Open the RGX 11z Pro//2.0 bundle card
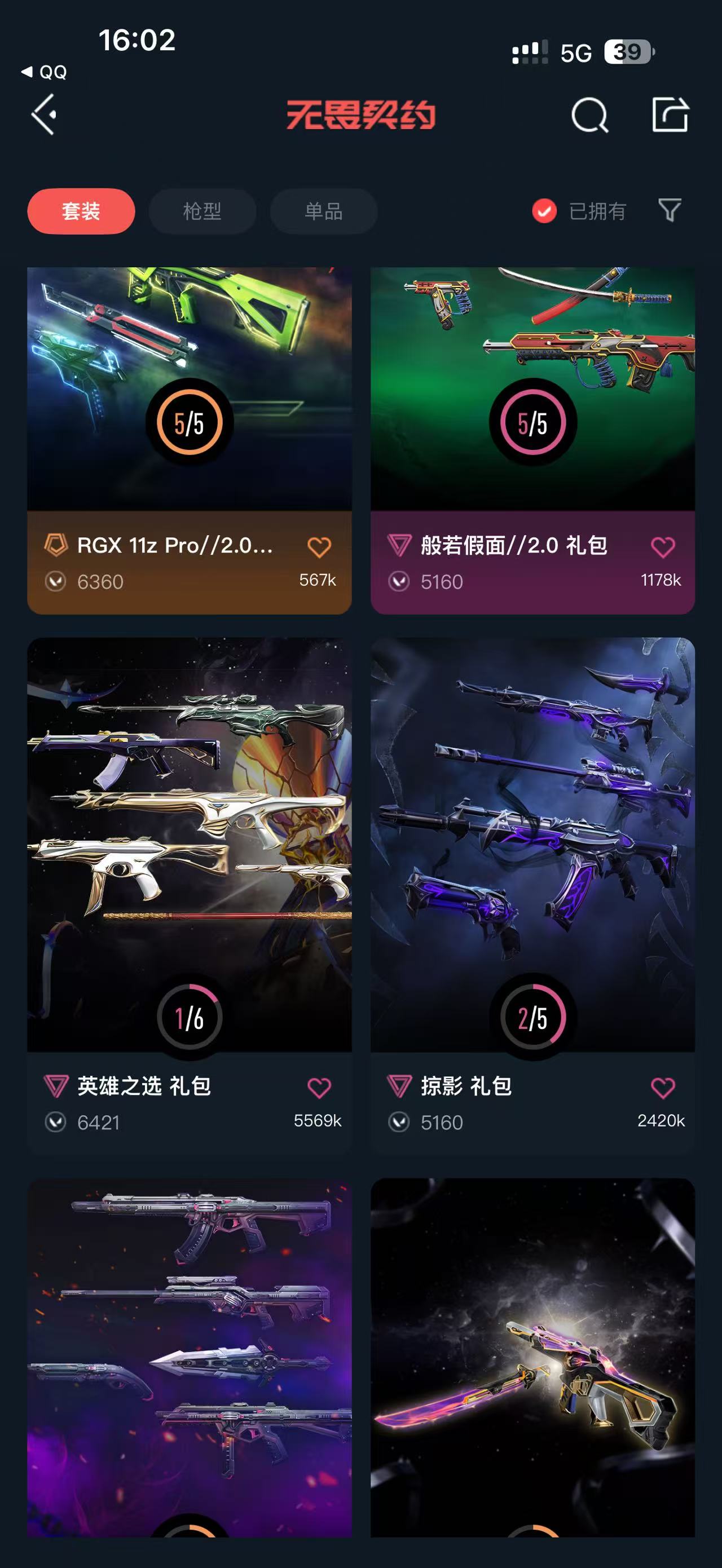The image size is (722, 1568). [190, 390]
